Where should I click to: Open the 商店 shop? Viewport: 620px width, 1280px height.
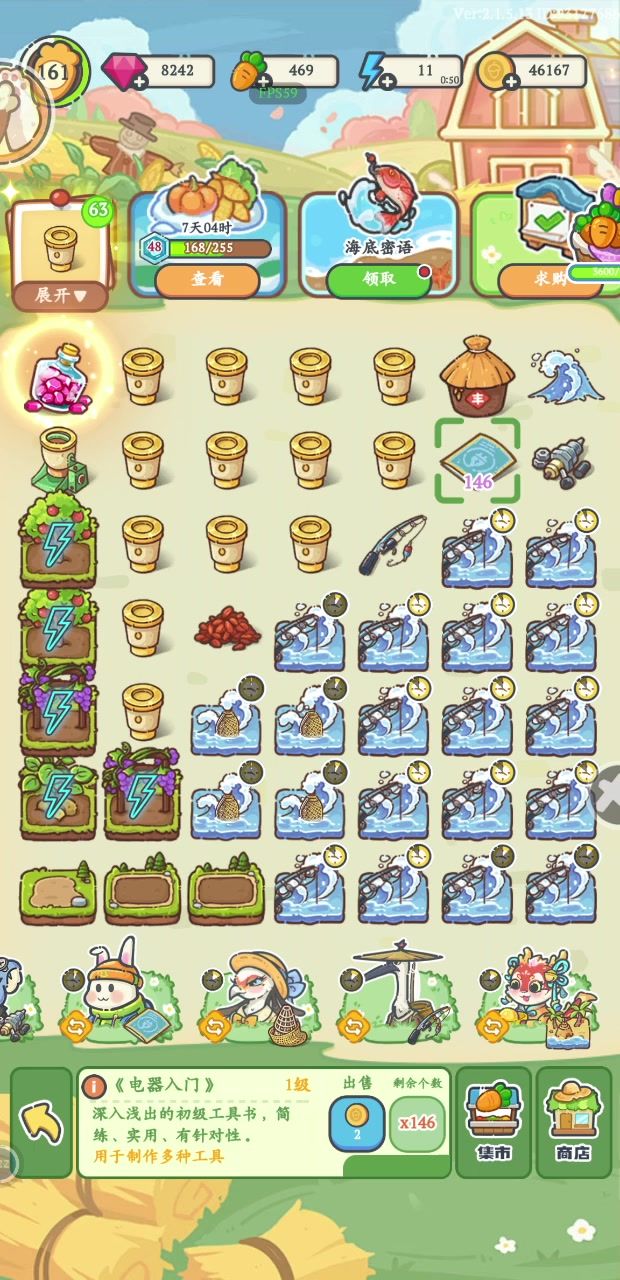573,1121
